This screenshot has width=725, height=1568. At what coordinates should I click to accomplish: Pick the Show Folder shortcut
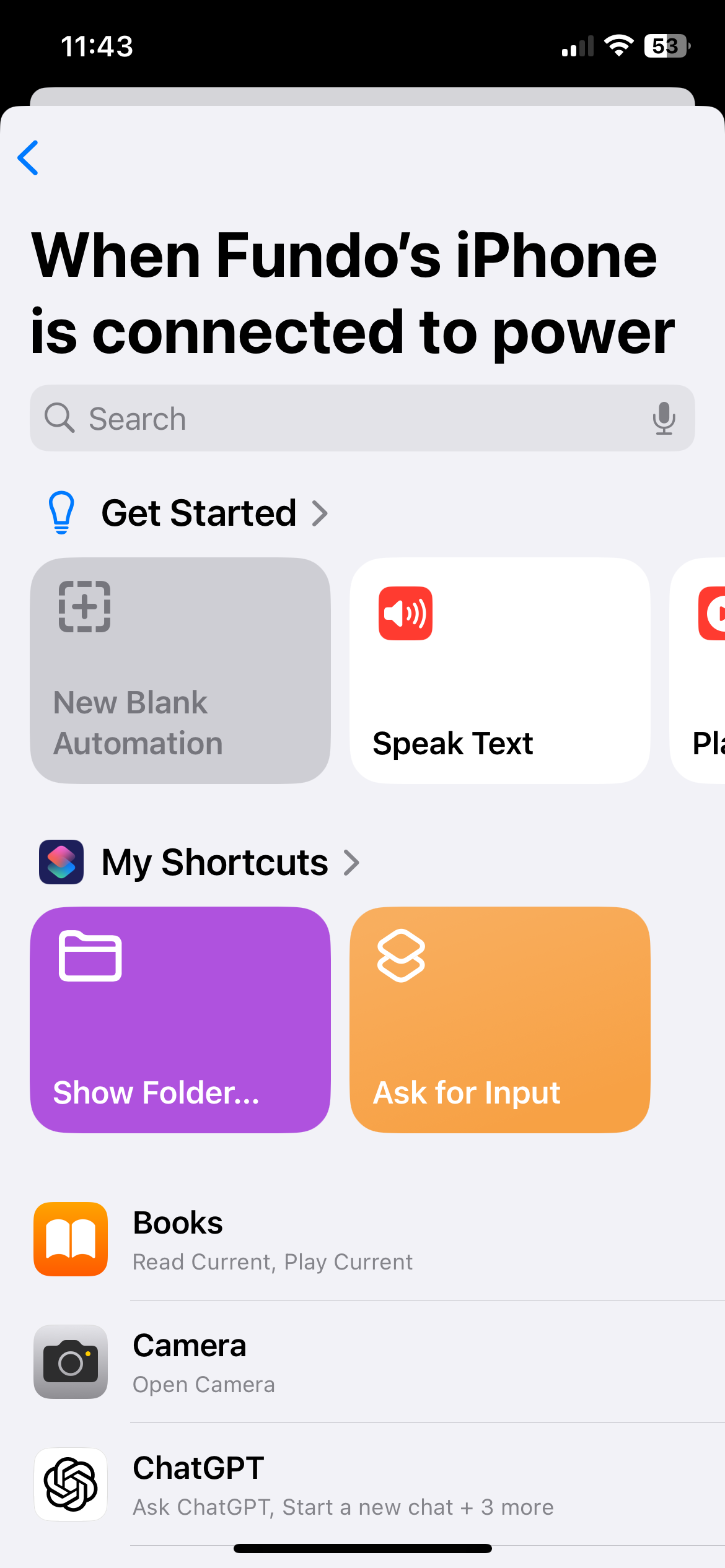180,1019
